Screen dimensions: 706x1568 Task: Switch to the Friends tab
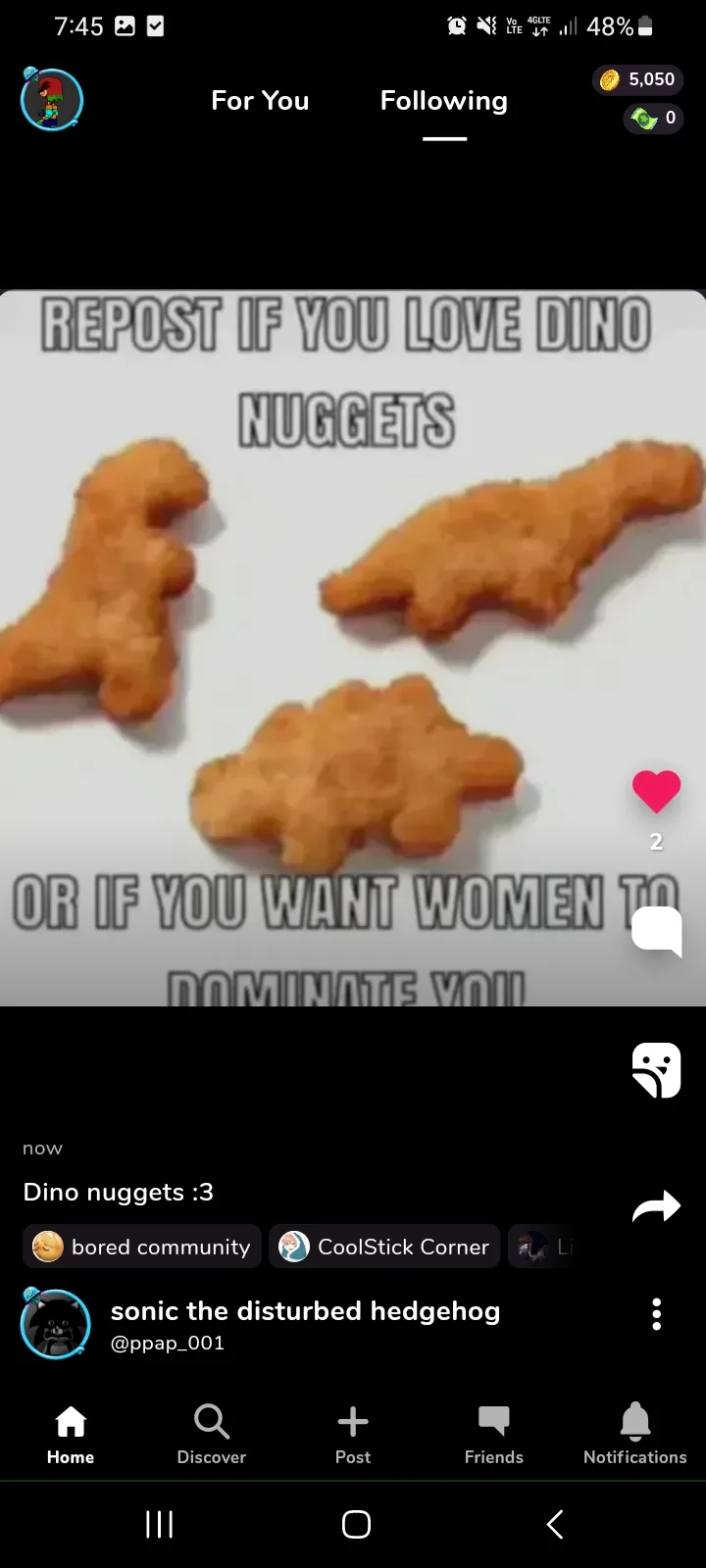pos(494,1435)
